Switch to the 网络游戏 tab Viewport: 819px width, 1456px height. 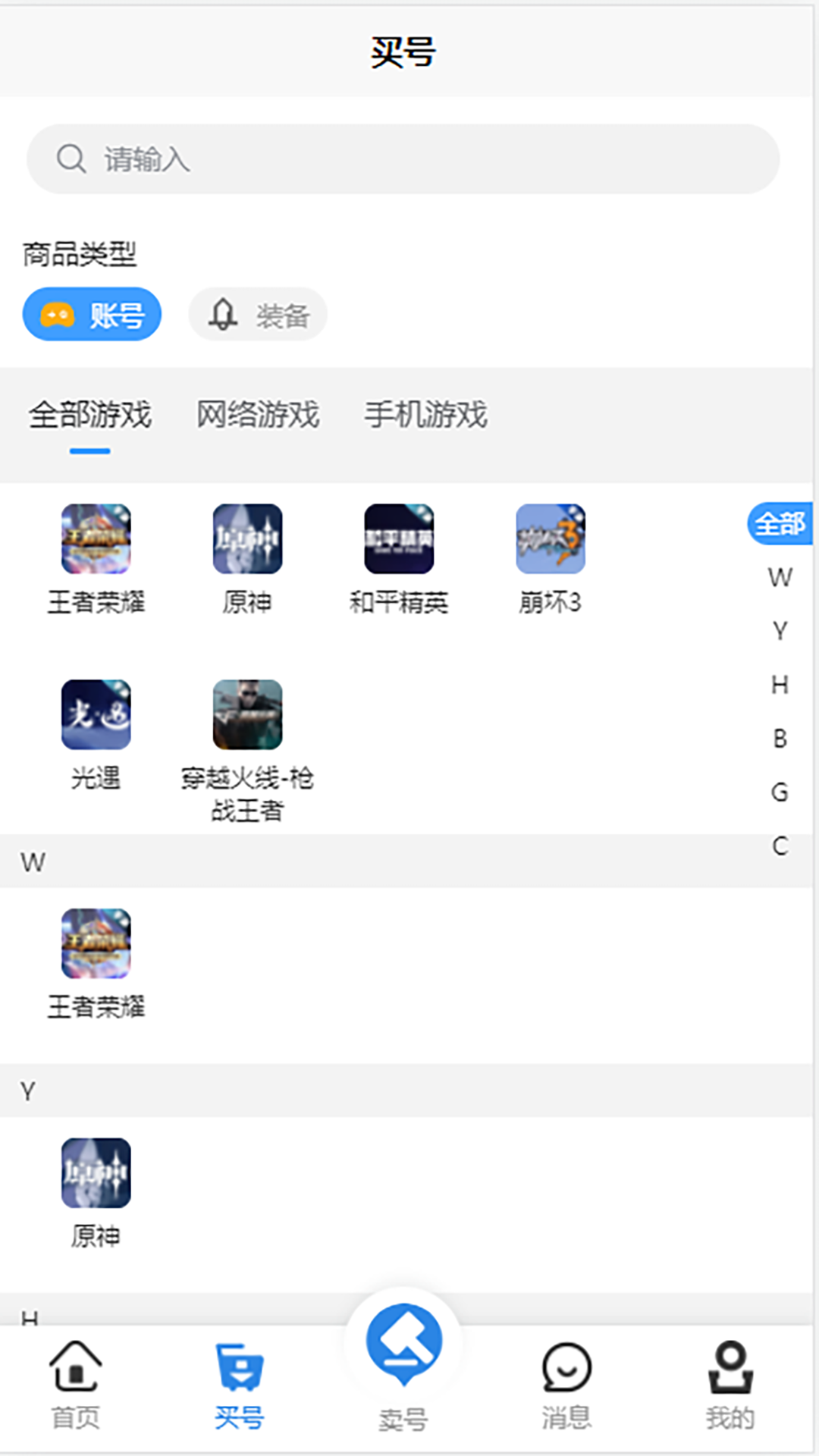258,415
